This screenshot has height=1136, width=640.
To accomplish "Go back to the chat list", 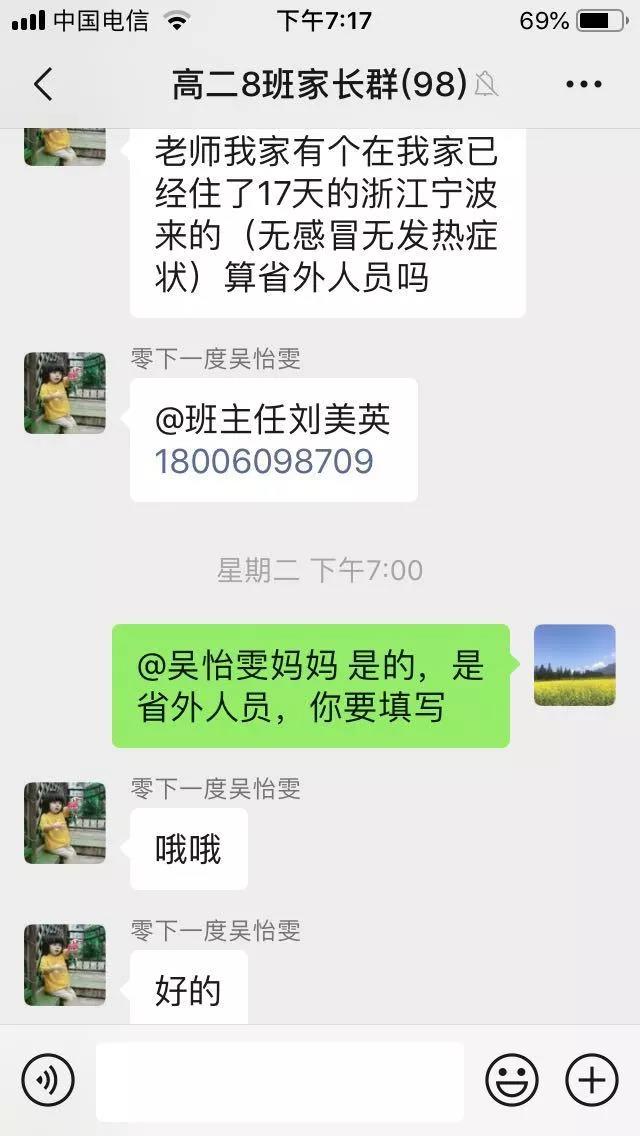I will click(43, 85).
